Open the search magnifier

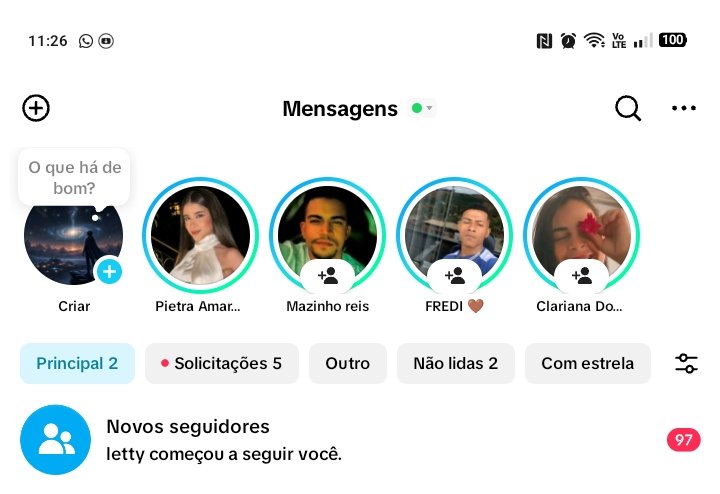click(x=628, y=108)
